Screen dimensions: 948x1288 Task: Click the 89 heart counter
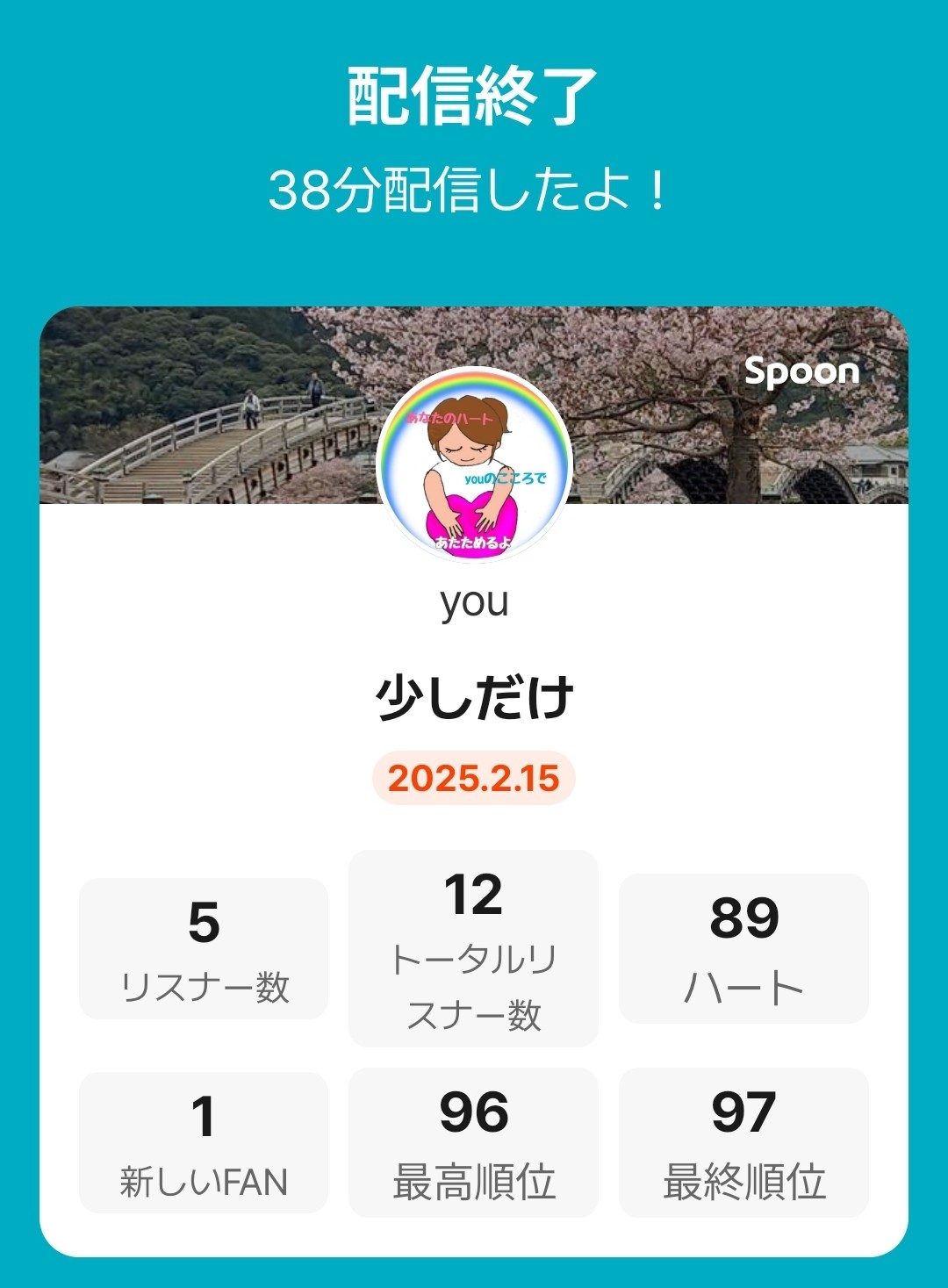(x=743, y=920)
